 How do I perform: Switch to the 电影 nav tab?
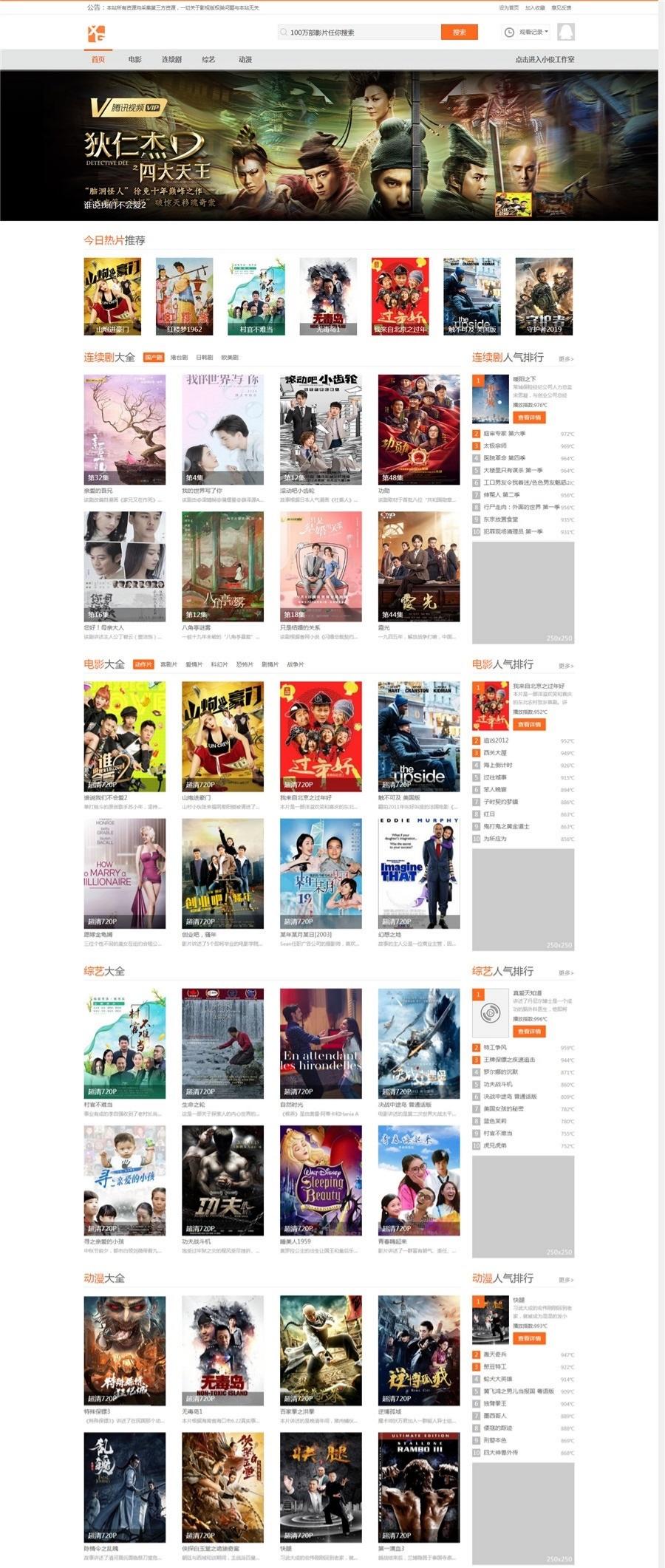(x=134, y=60)
